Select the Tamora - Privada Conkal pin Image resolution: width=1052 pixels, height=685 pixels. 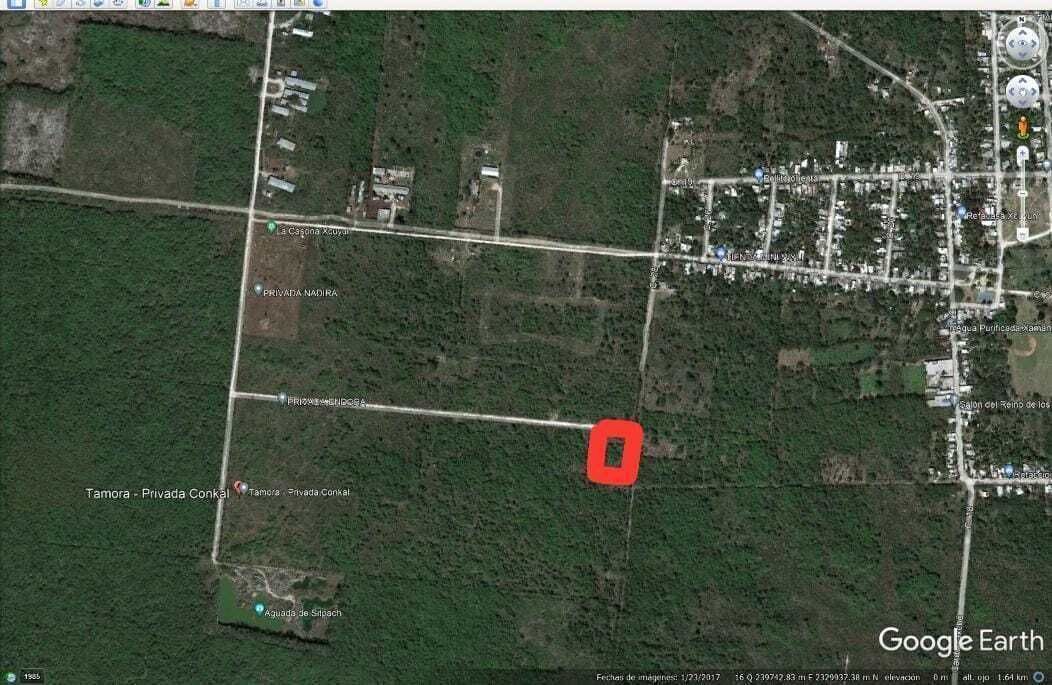coord(239,488)
